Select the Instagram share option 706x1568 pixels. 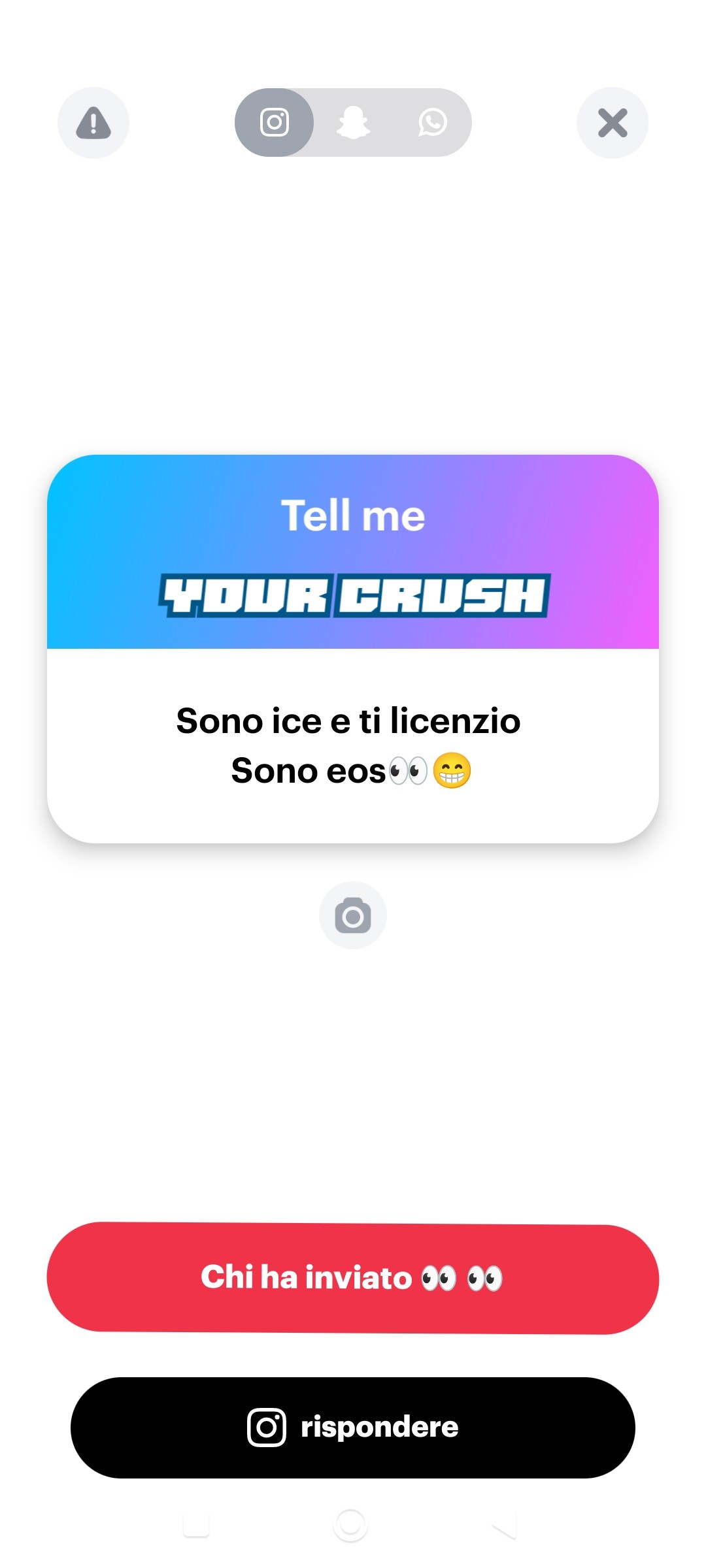coord(275,122)
